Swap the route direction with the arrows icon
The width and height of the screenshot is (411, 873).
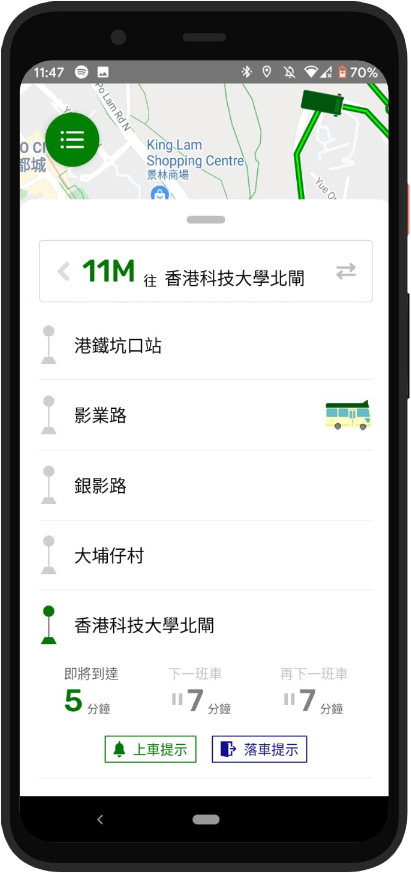[346, 271]
